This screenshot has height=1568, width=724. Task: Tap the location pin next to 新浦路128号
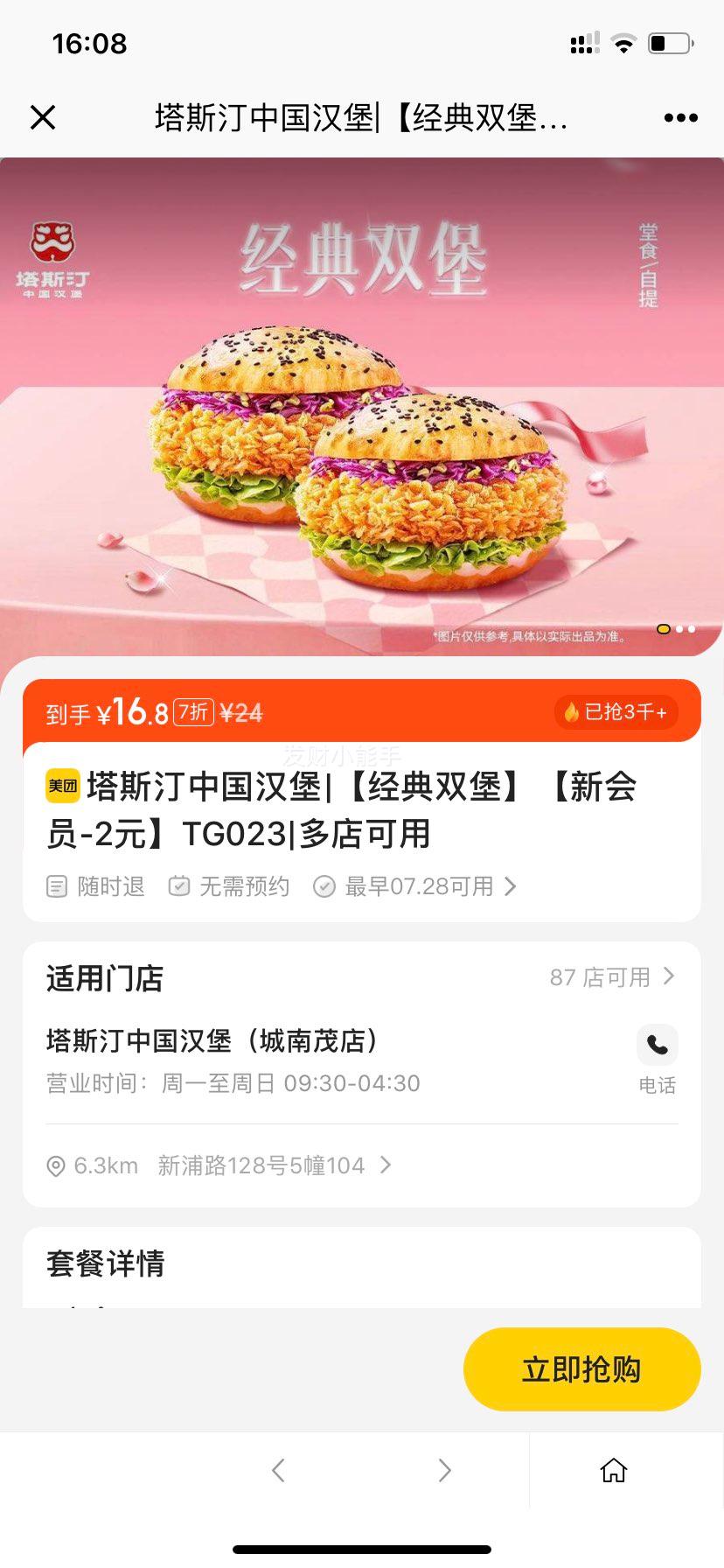[x=55, y=1165]
